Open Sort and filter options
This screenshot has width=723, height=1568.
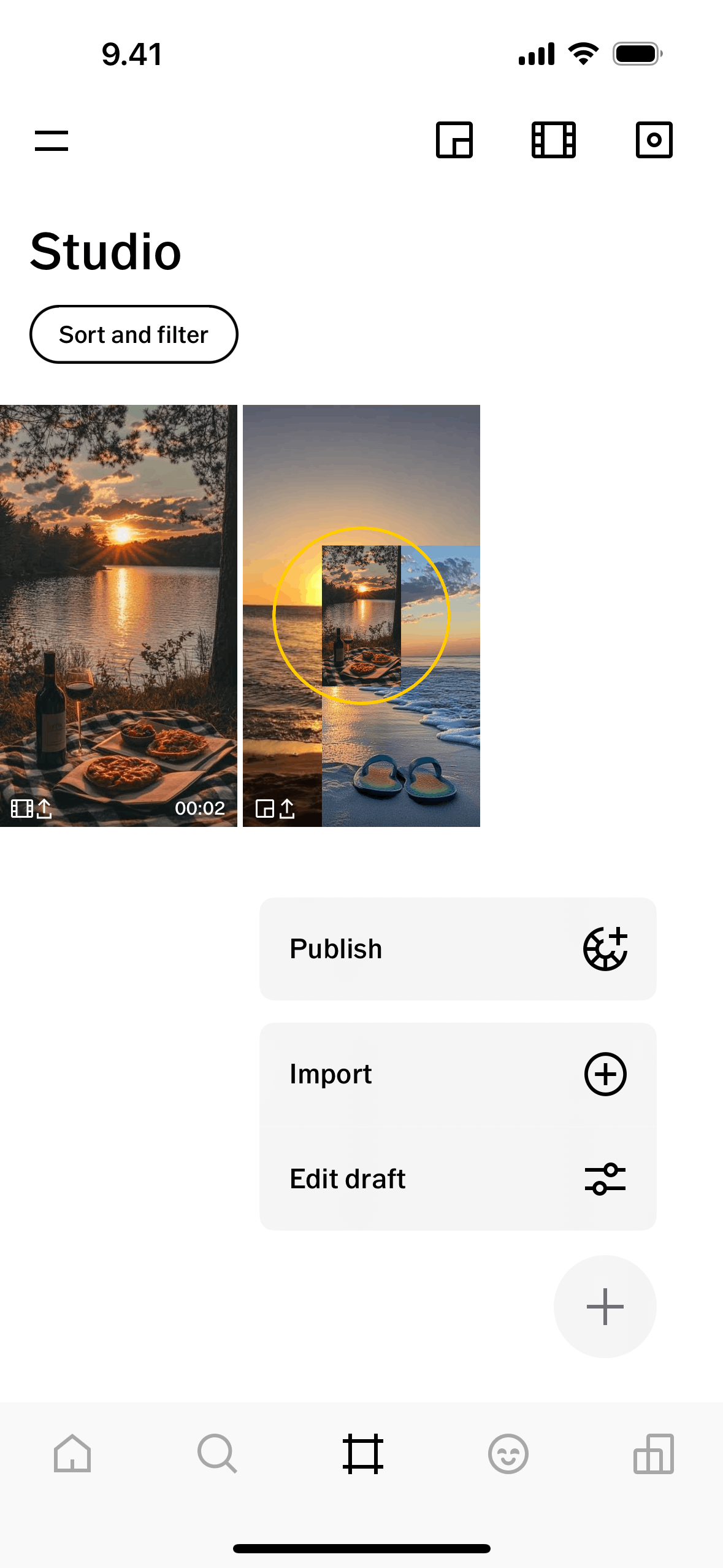tap(134, 334)
